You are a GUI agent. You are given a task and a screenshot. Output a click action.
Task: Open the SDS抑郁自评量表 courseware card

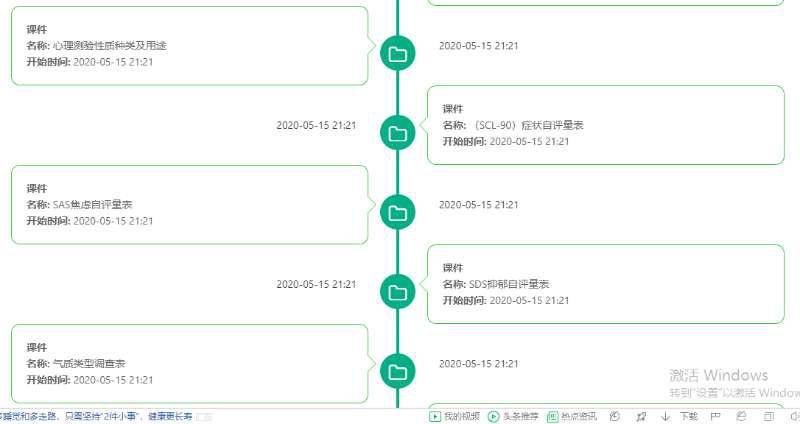tap(605, 284)
